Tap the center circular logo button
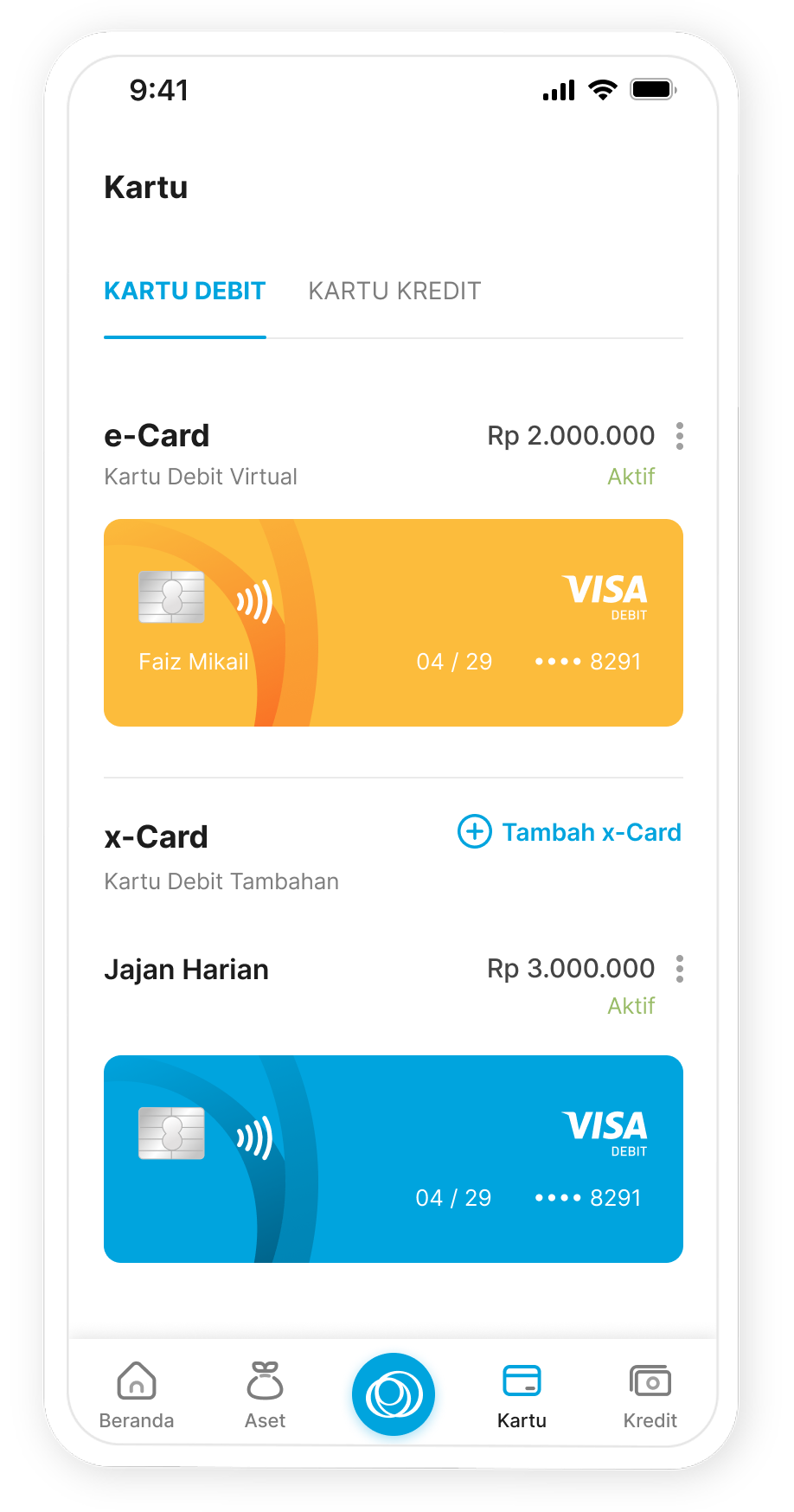Viewport: 794px width, 1512px height. tap(394, 1393)
